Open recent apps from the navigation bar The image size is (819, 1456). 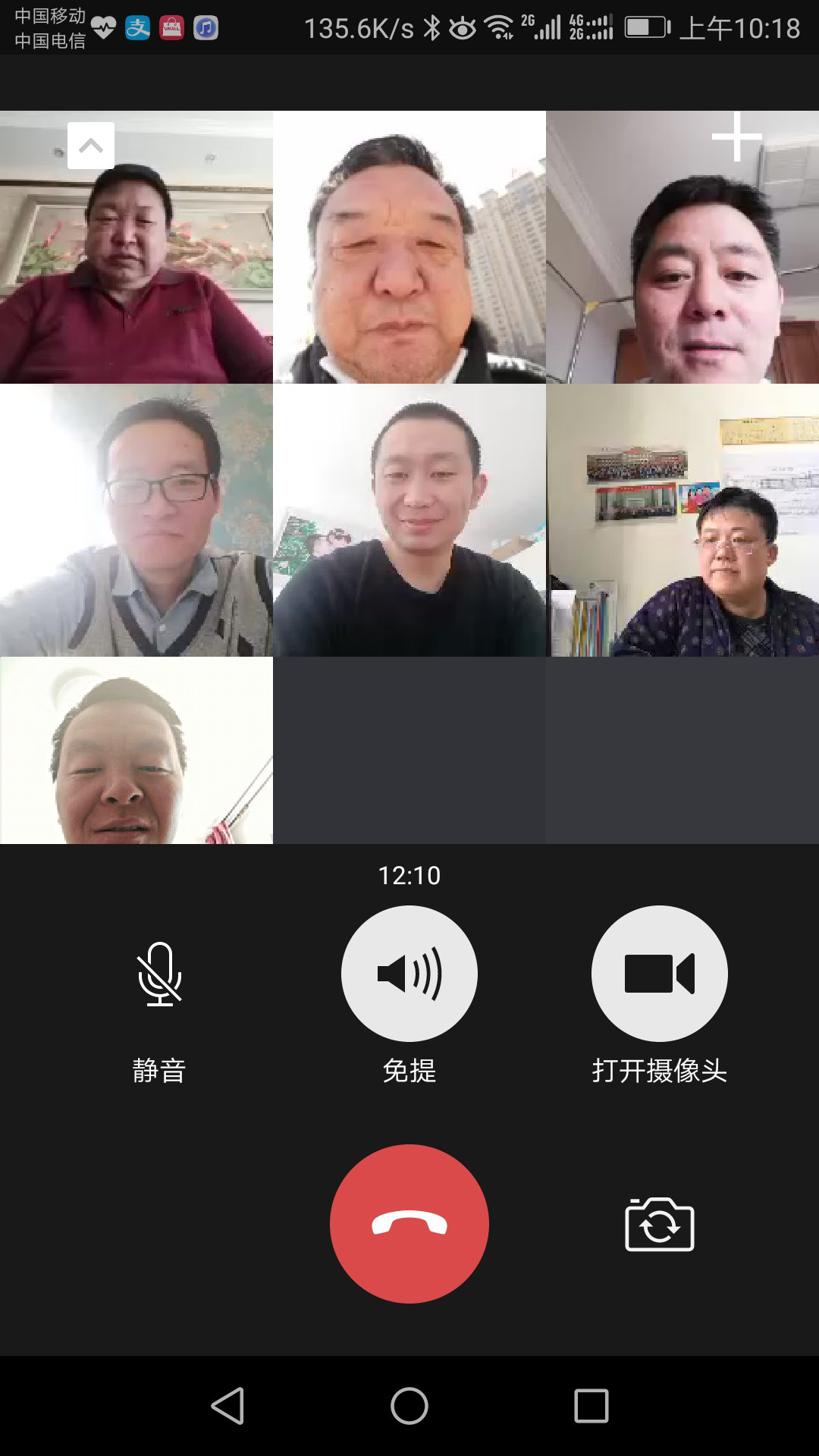click(x=591, y=1406)
